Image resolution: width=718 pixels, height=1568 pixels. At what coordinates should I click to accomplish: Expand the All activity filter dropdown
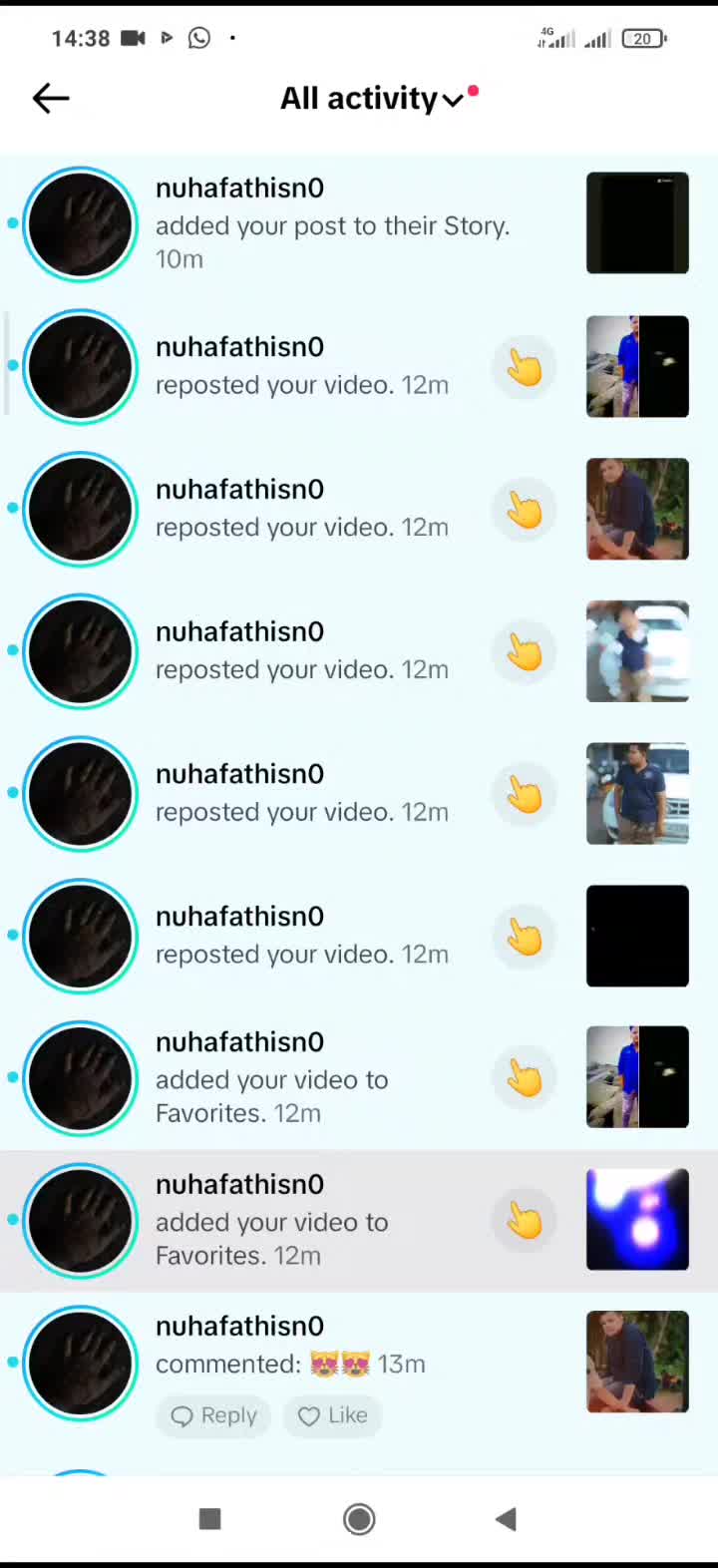pos(371,98)
